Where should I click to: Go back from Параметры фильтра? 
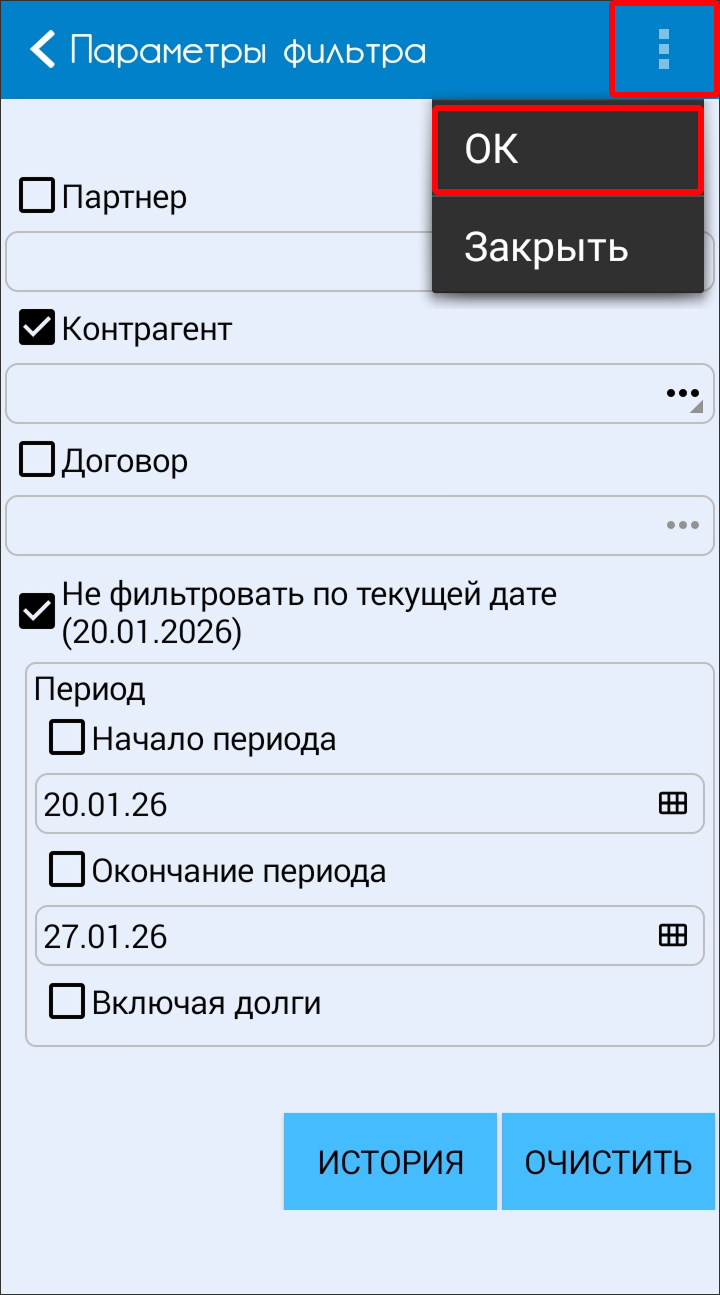tap(43, 49)
